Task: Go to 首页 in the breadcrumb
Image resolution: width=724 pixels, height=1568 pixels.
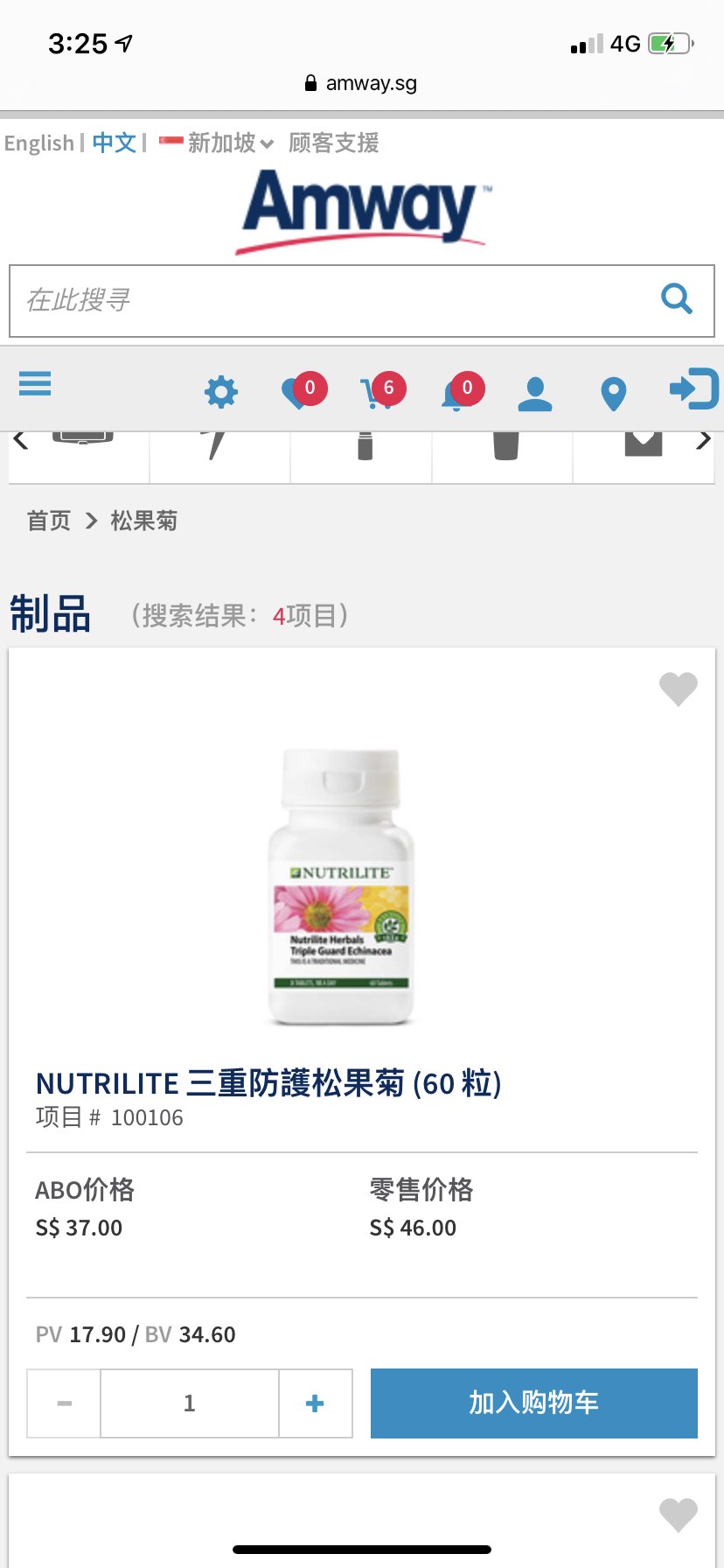Action: coord(49,521)
